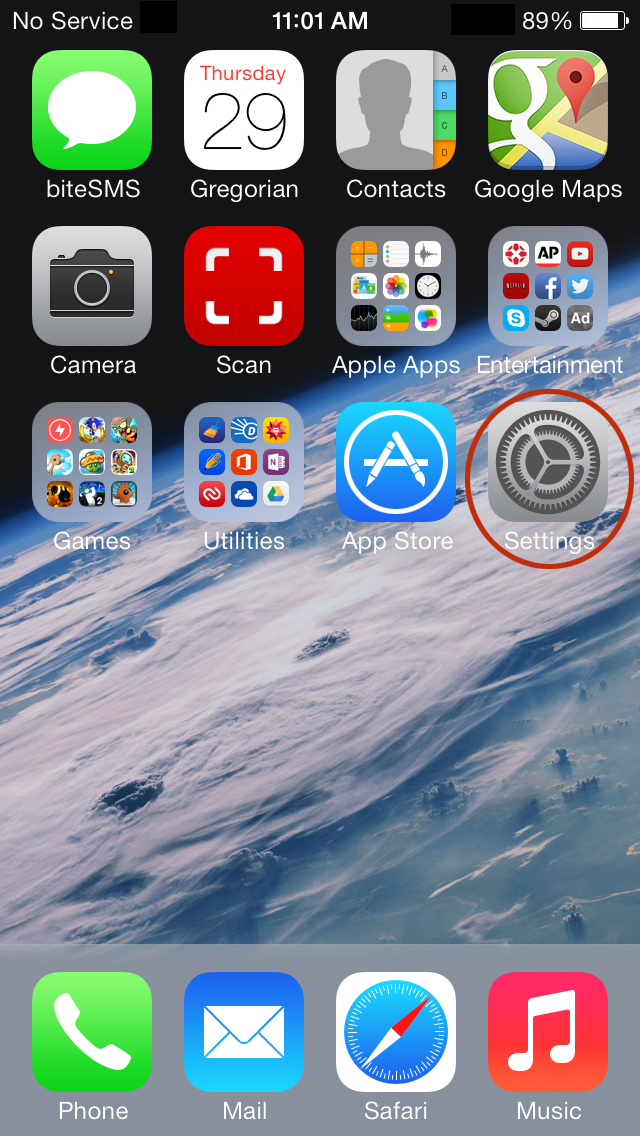This screenshot has height=1136, width=640.
Task: Launch the red Scan app
Action: point(244,286)
